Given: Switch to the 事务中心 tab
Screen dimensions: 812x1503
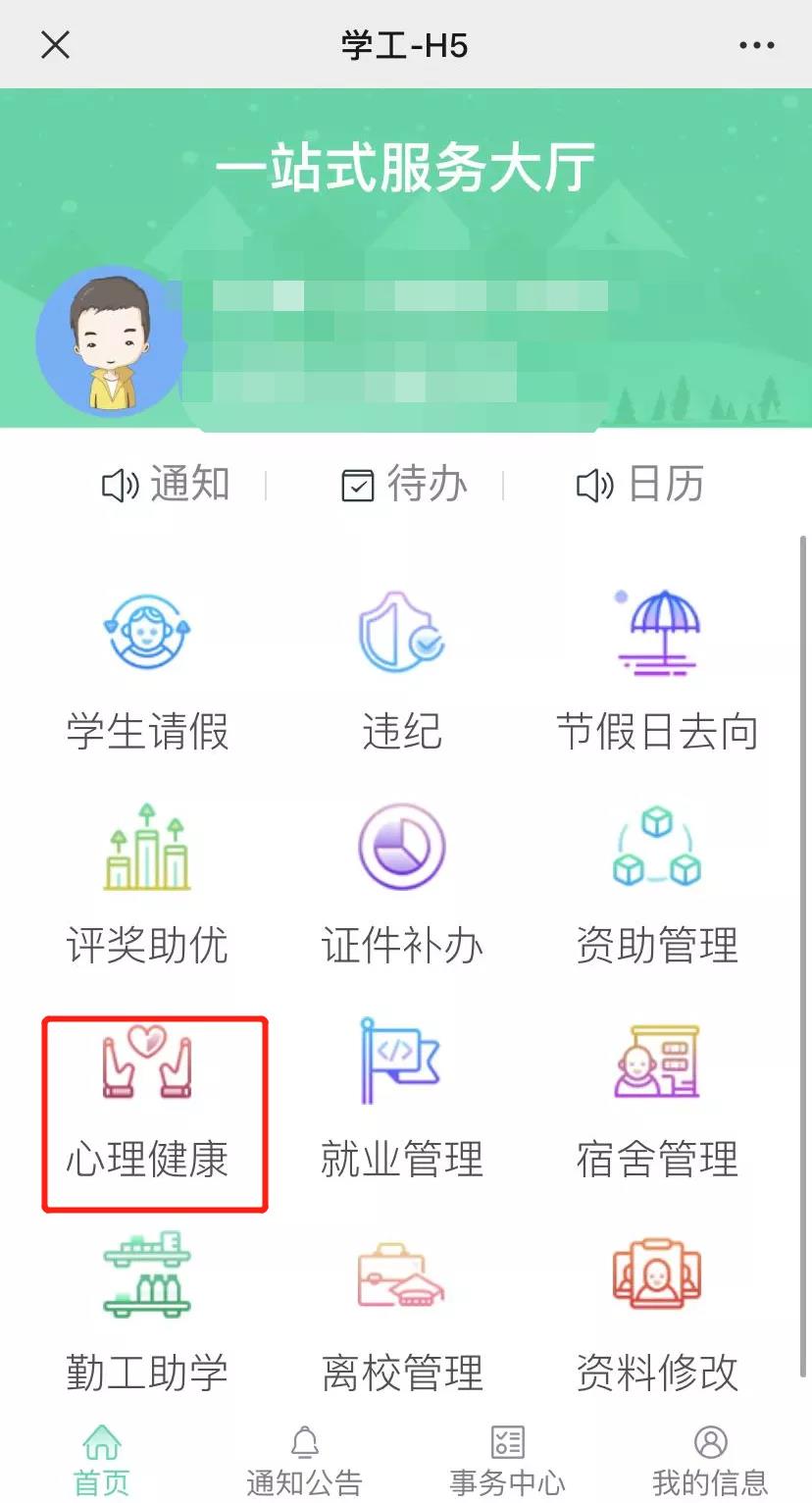Looking at the screenshot, I should pyautogui.click(x=507, y=1460).
